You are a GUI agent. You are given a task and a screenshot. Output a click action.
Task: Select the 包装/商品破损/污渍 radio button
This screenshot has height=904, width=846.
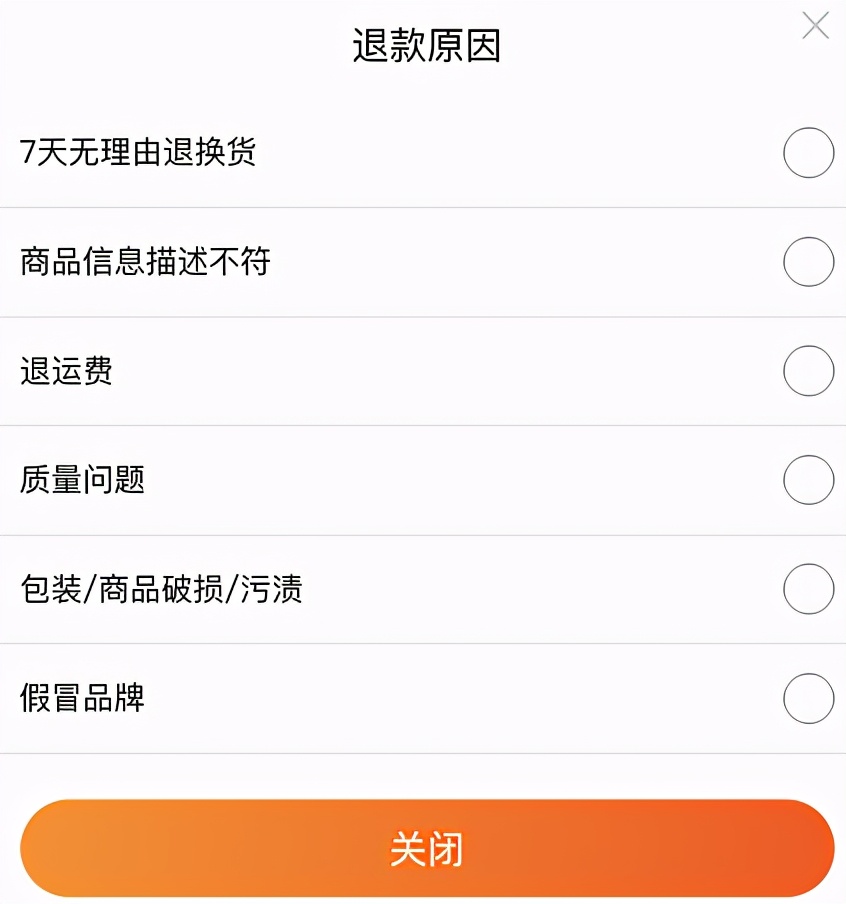pos(809,589)
